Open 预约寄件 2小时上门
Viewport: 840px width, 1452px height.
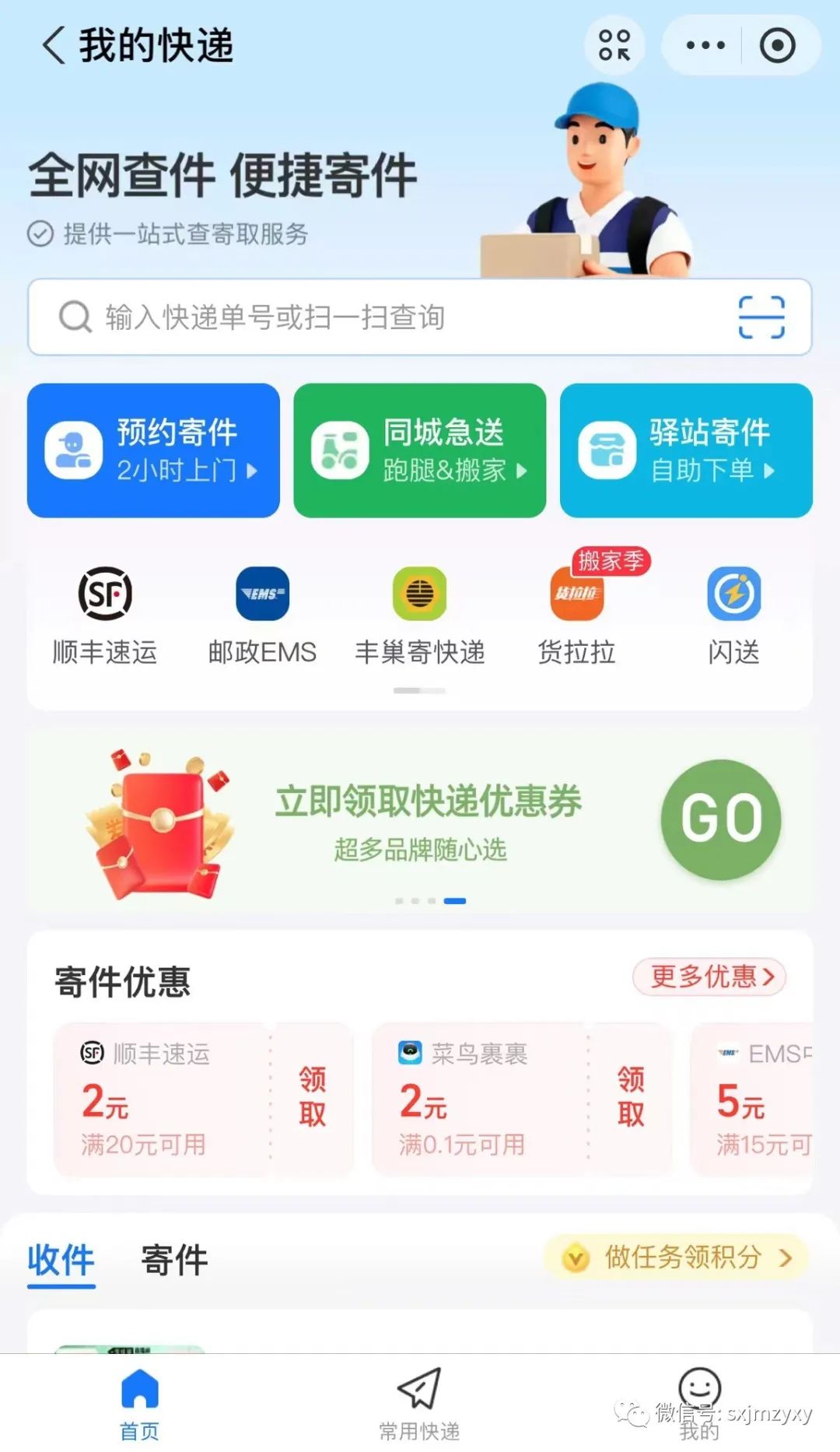[x=153, y=451]
